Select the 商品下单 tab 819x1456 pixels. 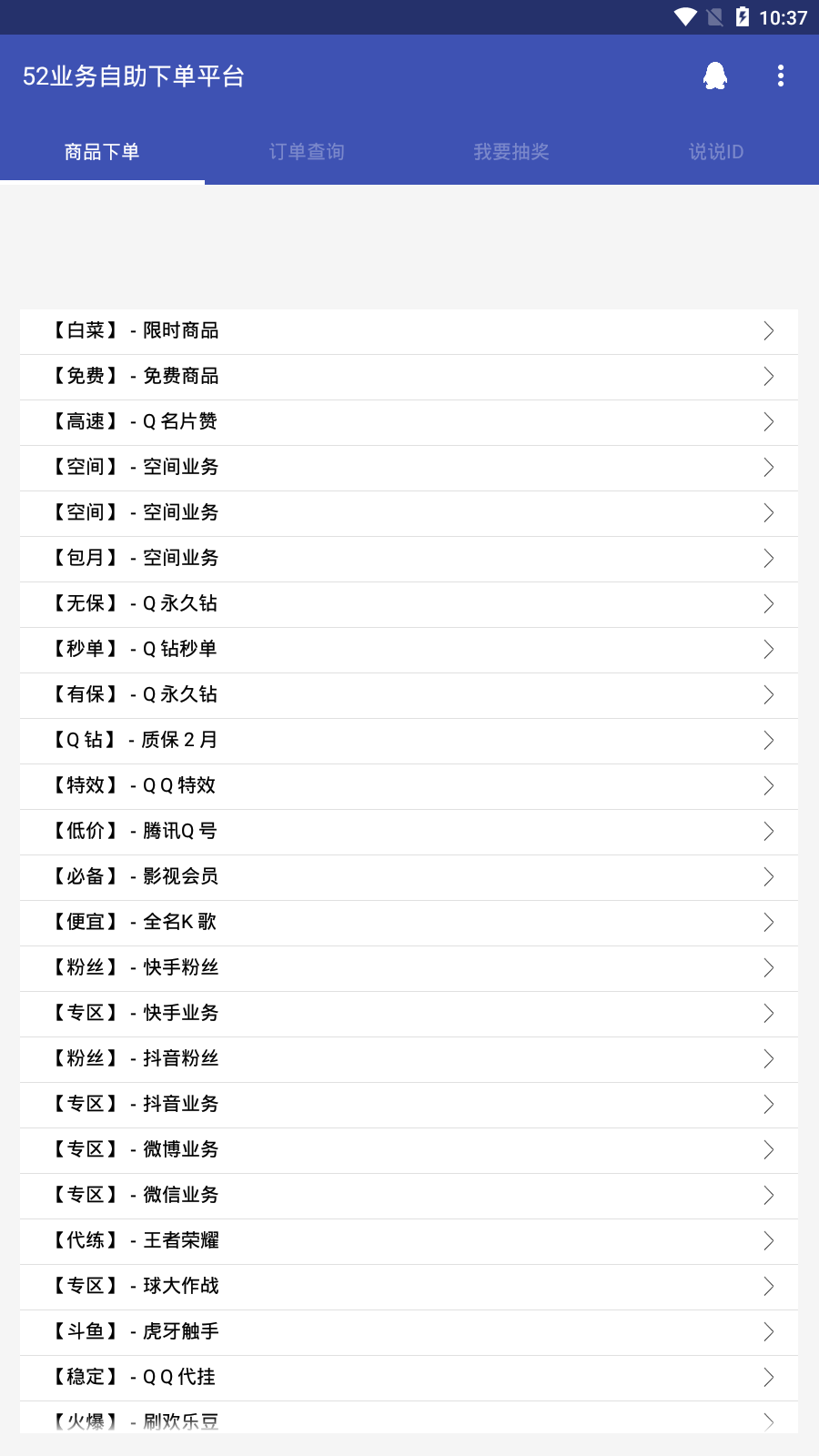coord(102,152)
